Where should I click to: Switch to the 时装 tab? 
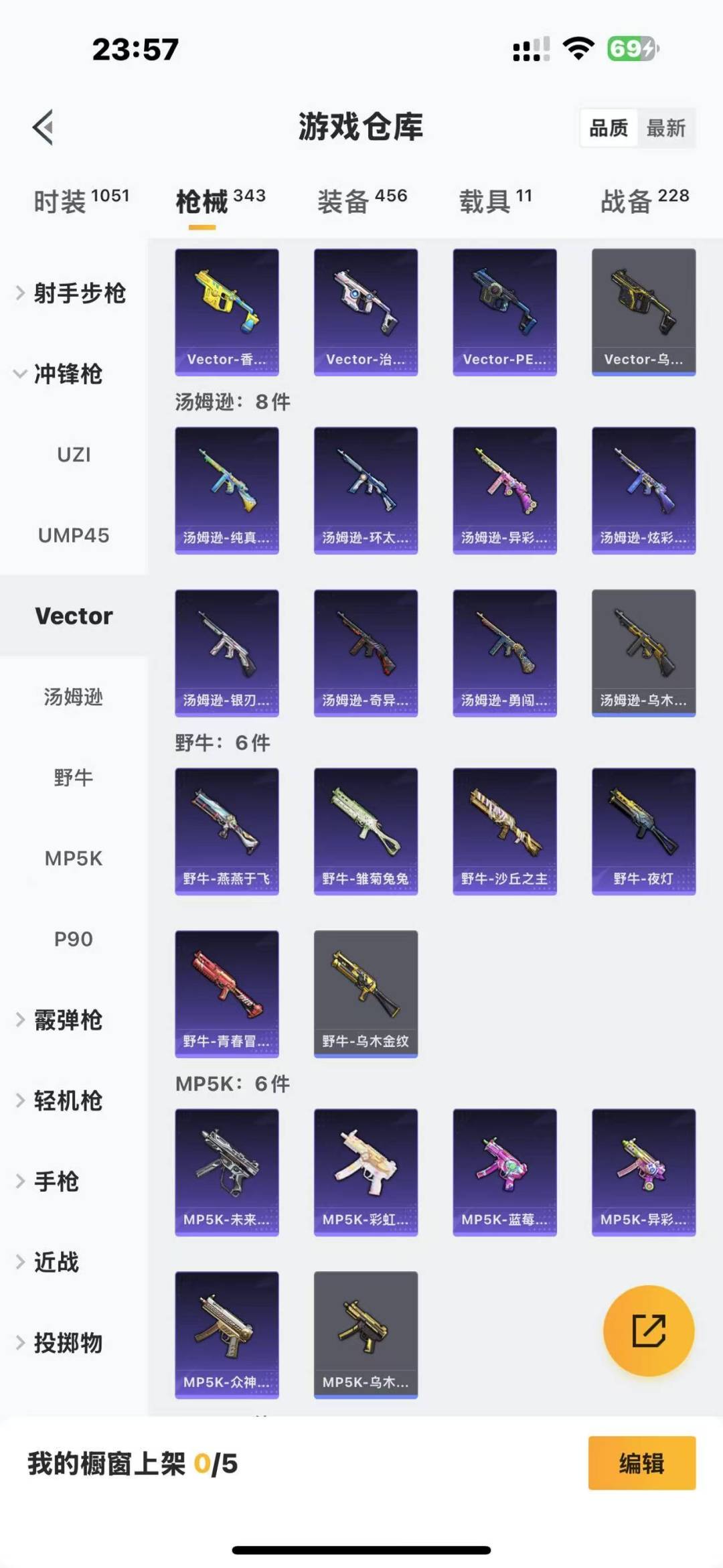81,201
